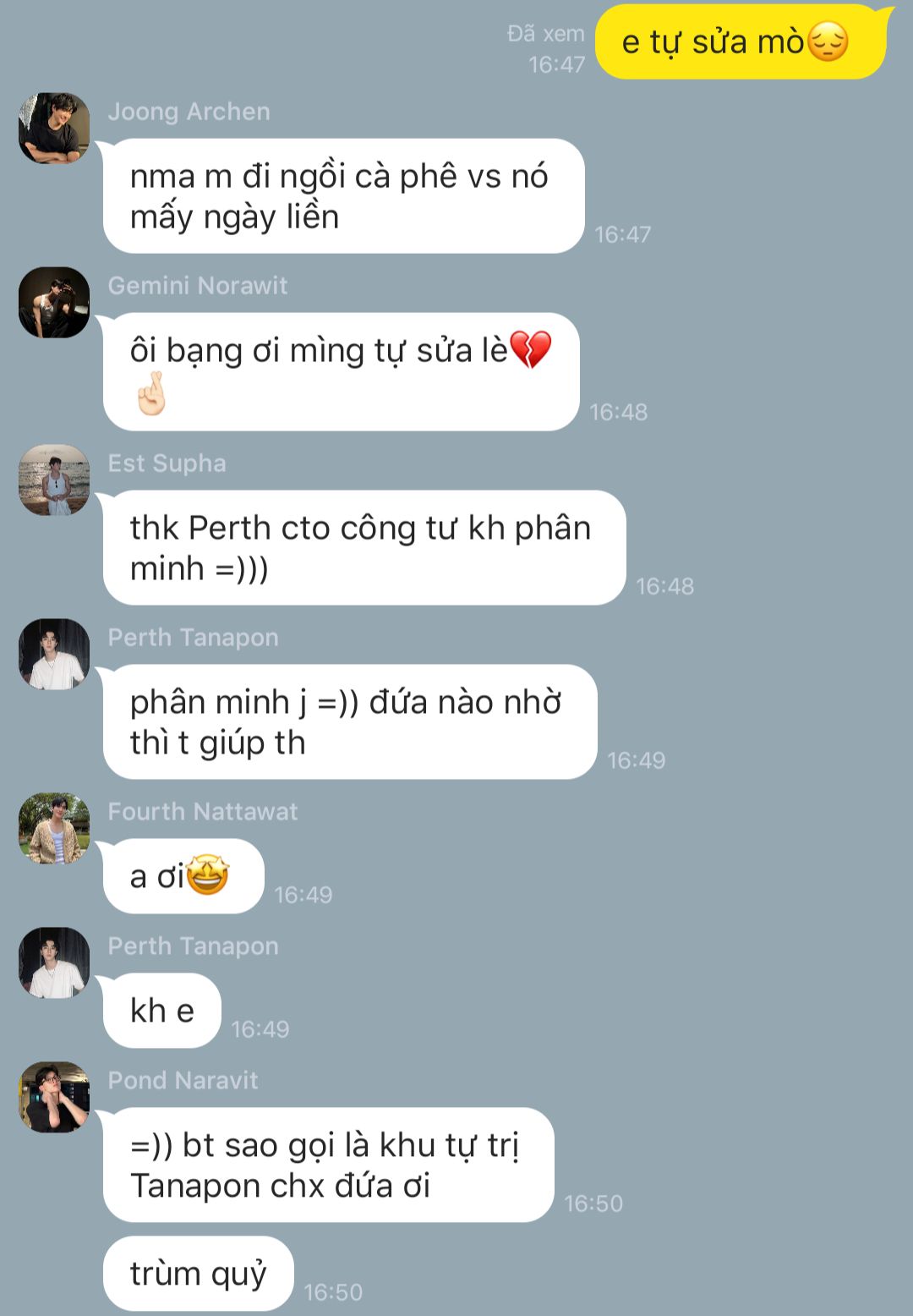
Task: Open Joong Archen's profile picture
Action: [x=54, y=129]
